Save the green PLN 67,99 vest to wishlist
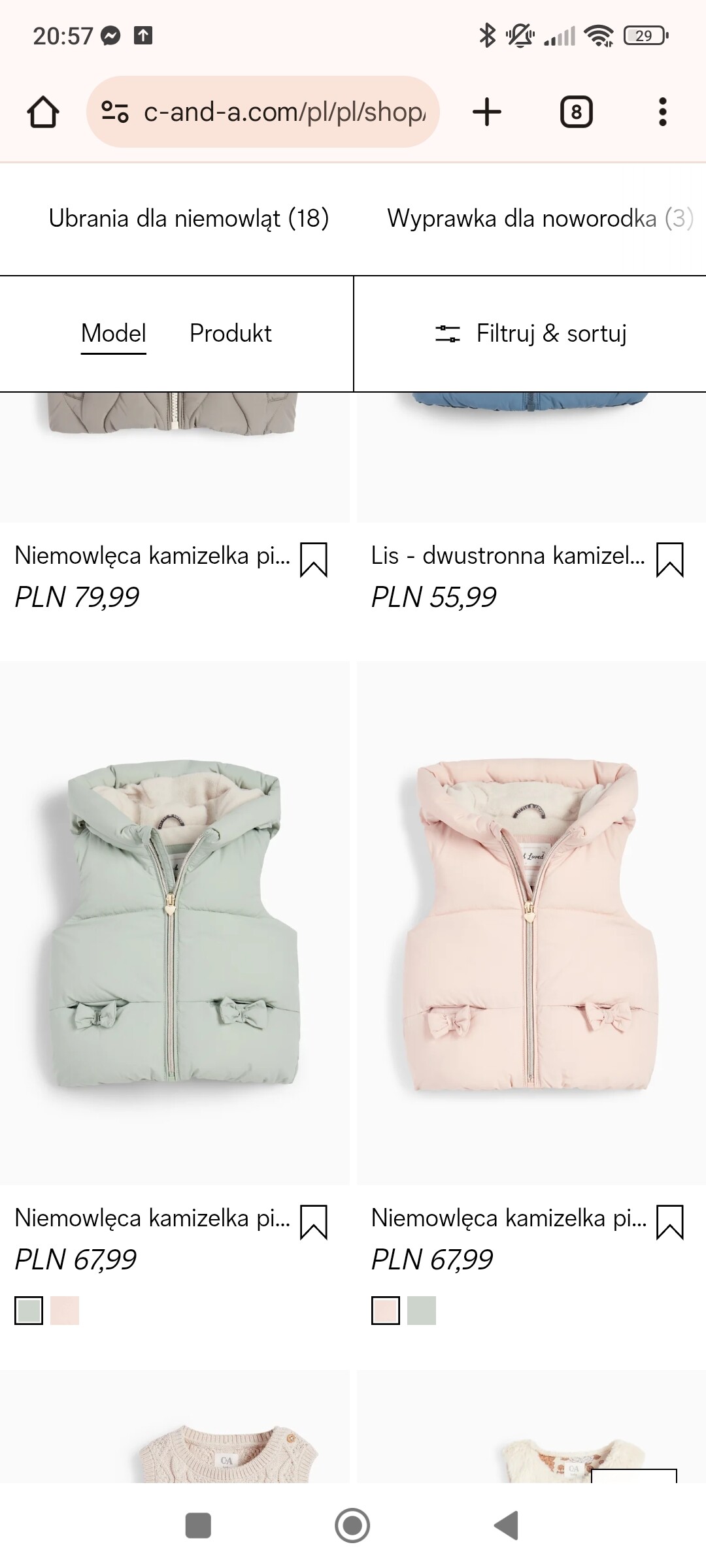 [313, 1222]
